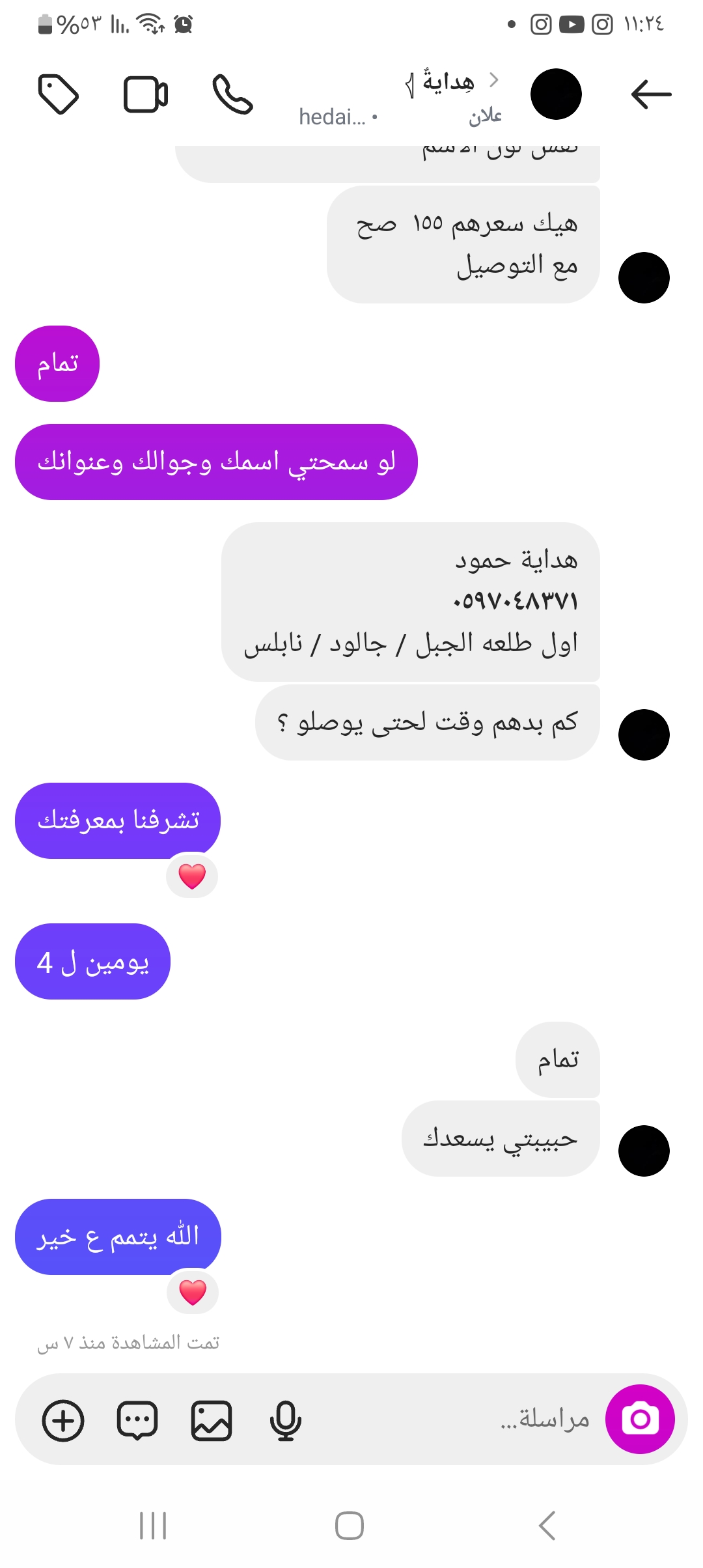
Task: Tap the heart reaction under تشرفنا بمعرفتك
Action: (192, 876)
